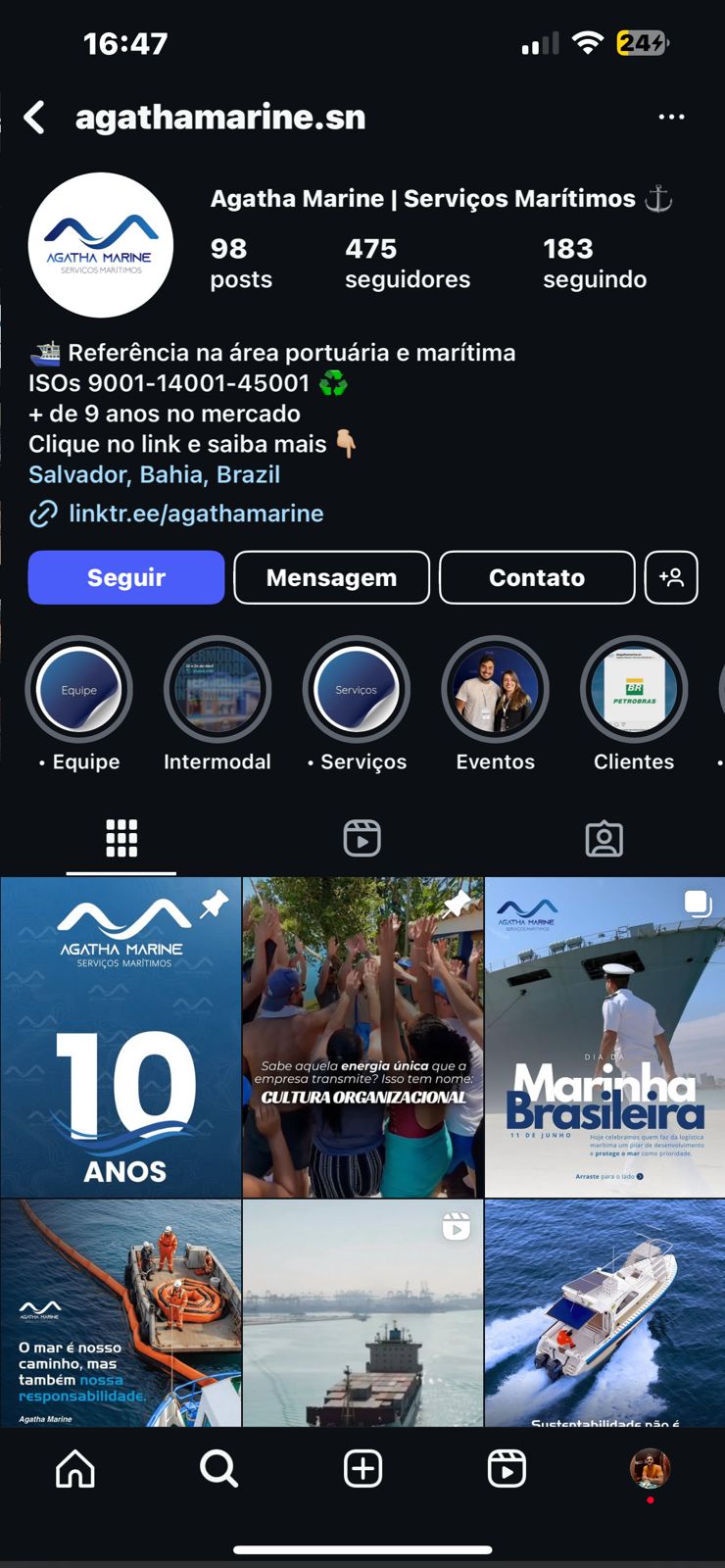Show suggested accounts with add-person icon
The height and width of the screenshot is (1568, 725).
coord(671,577)
